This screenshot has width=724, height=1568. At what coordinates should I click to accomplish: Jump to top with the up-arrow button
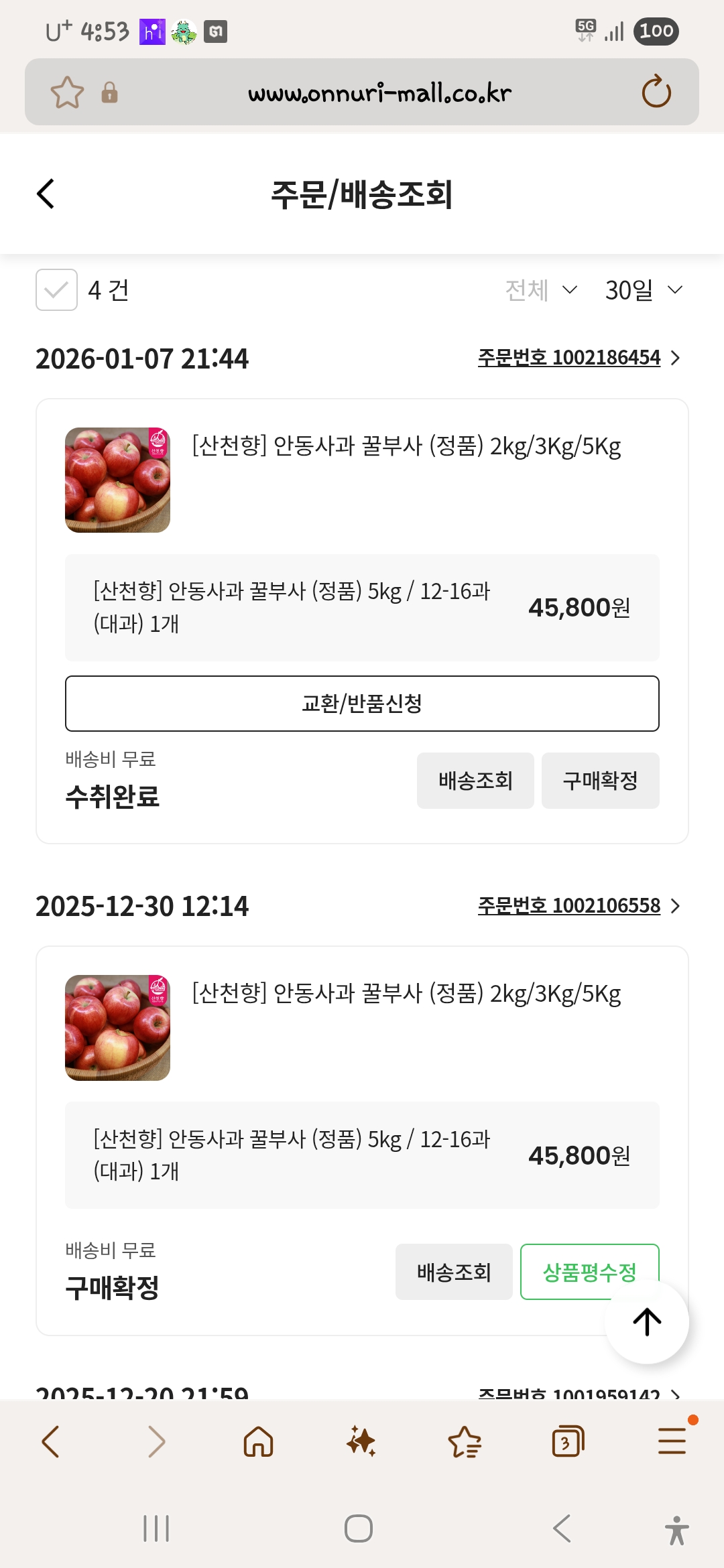(x=647, y=1321)
